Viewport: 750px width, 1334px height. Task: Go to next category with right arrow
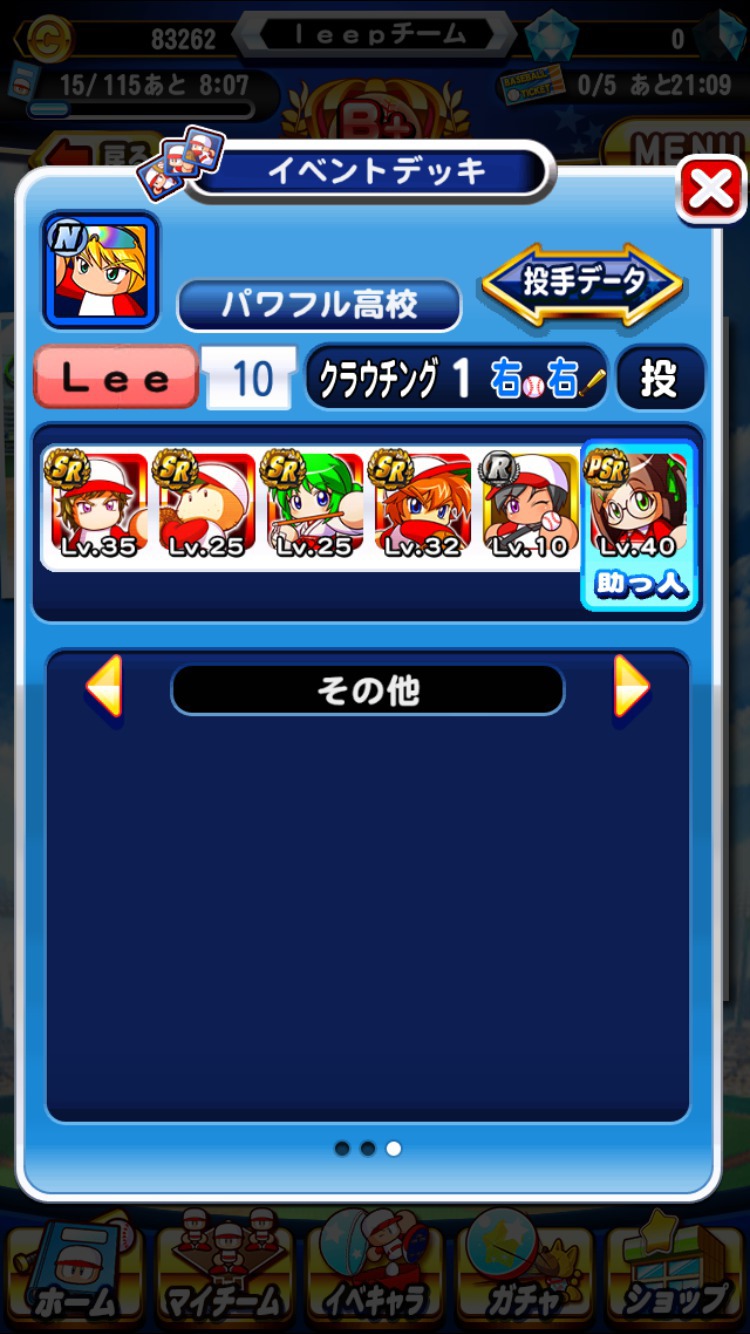tap(631, 687)
